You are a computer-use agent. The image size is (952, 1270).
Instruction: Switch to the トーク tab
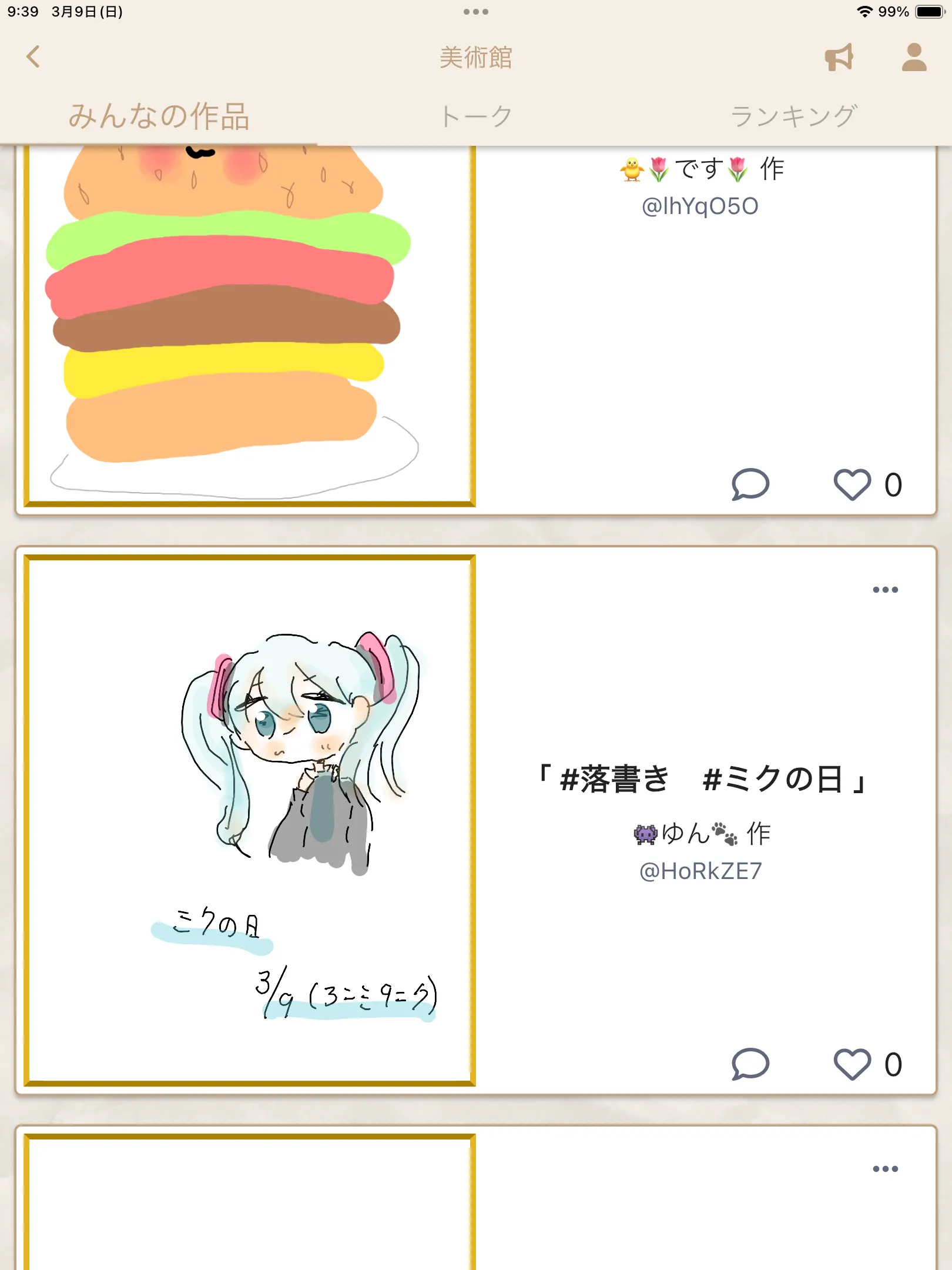pyautogui.click(x=476, y=116)
